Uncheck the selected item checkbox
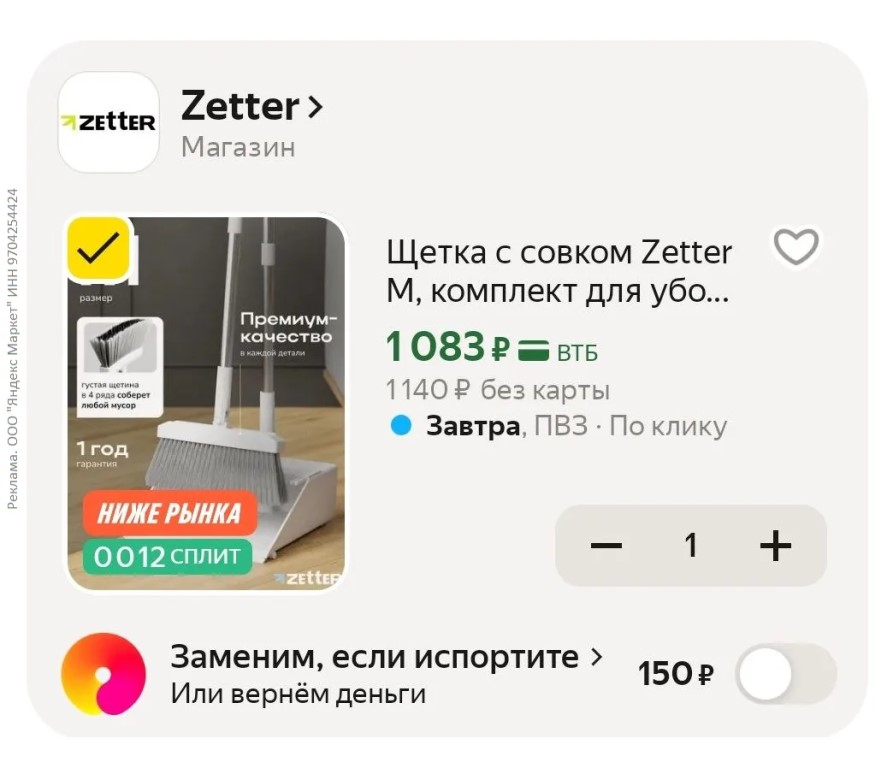 98,247
